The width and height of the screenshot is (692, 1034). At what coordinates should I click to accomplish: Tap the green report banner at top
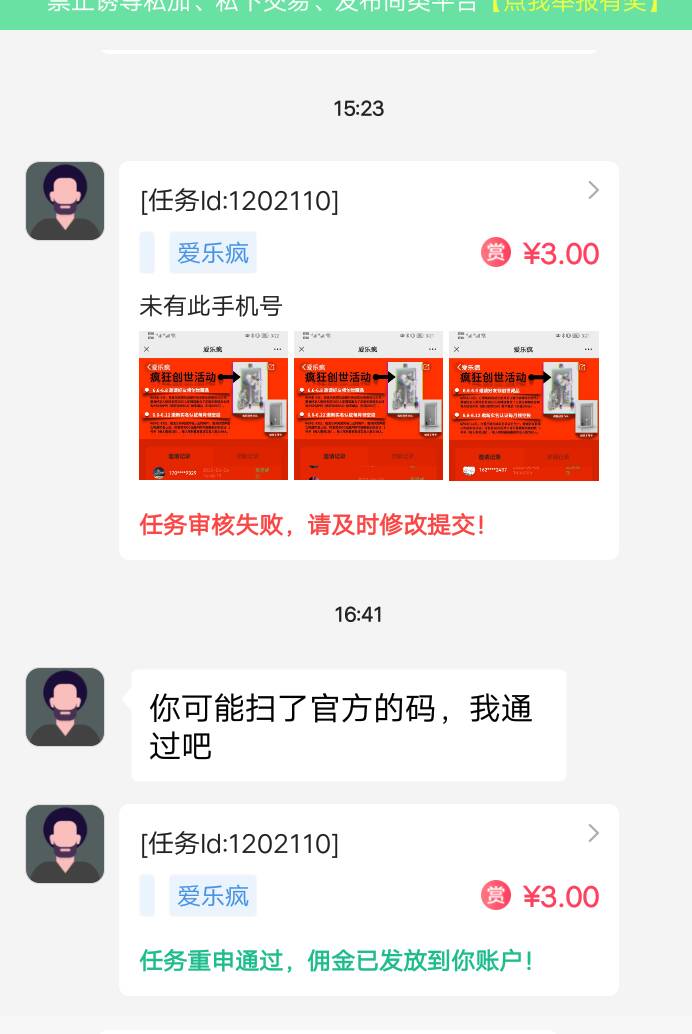pos(346,13)
